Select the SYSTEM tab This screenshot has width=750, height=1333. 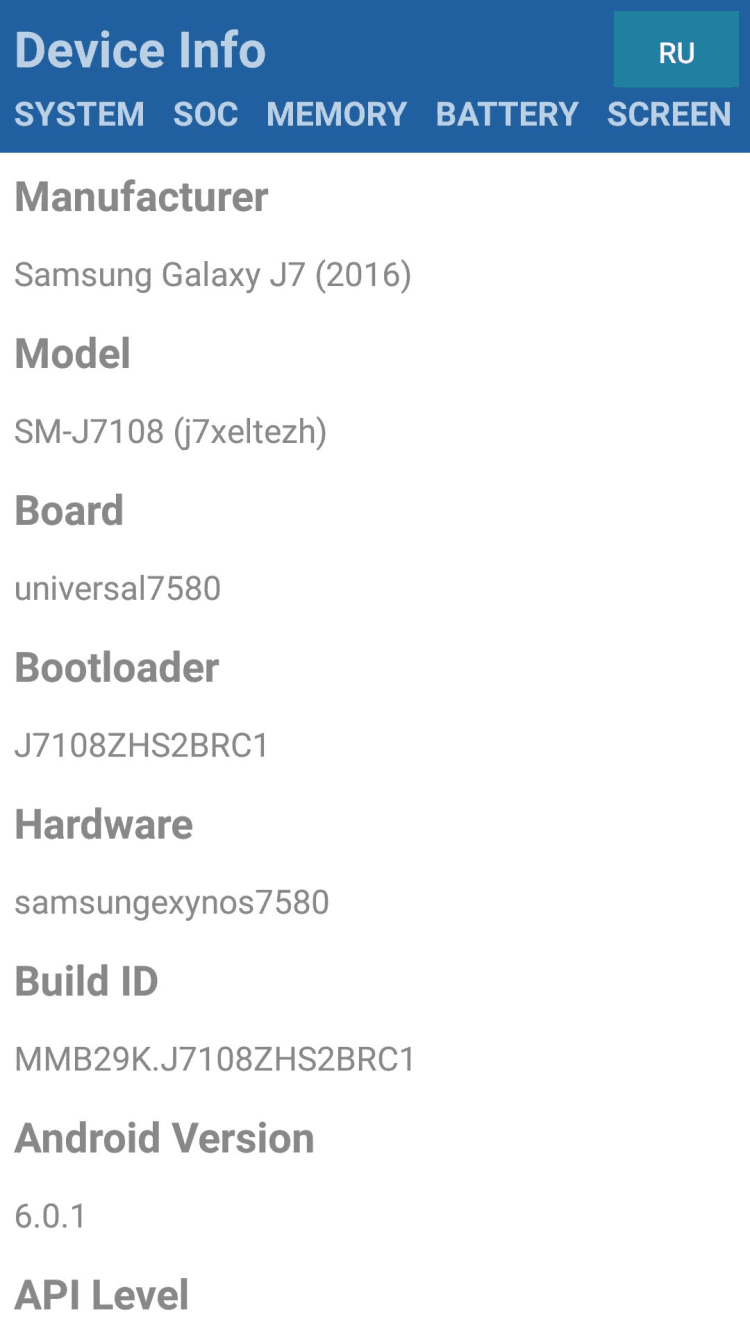tap(79, 114)
